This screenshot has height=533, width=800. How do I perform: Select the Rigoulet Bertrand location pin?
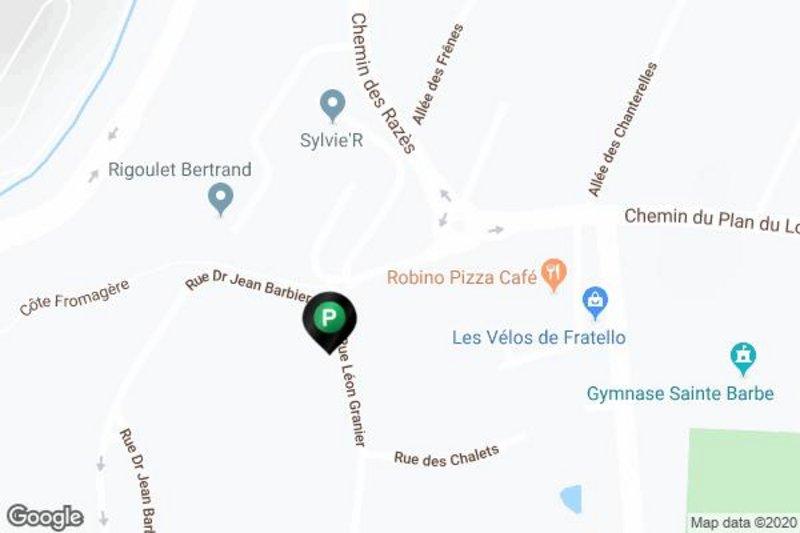point(219,201)
